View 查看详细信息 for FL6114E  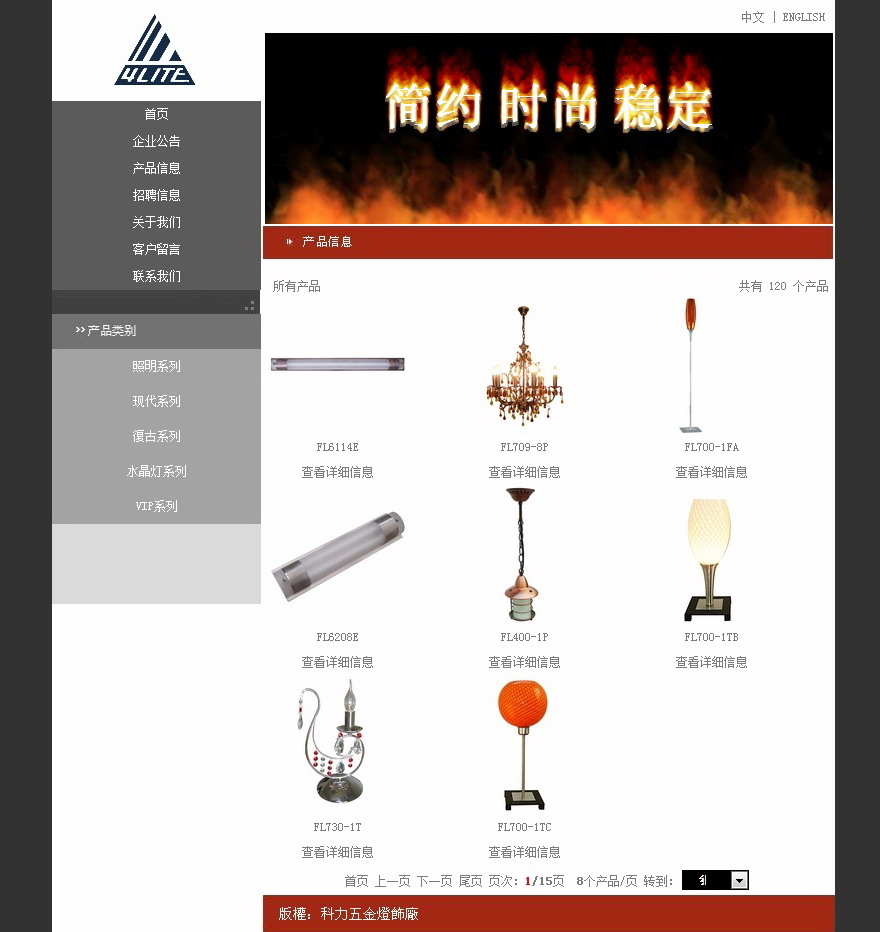[337, 472]
